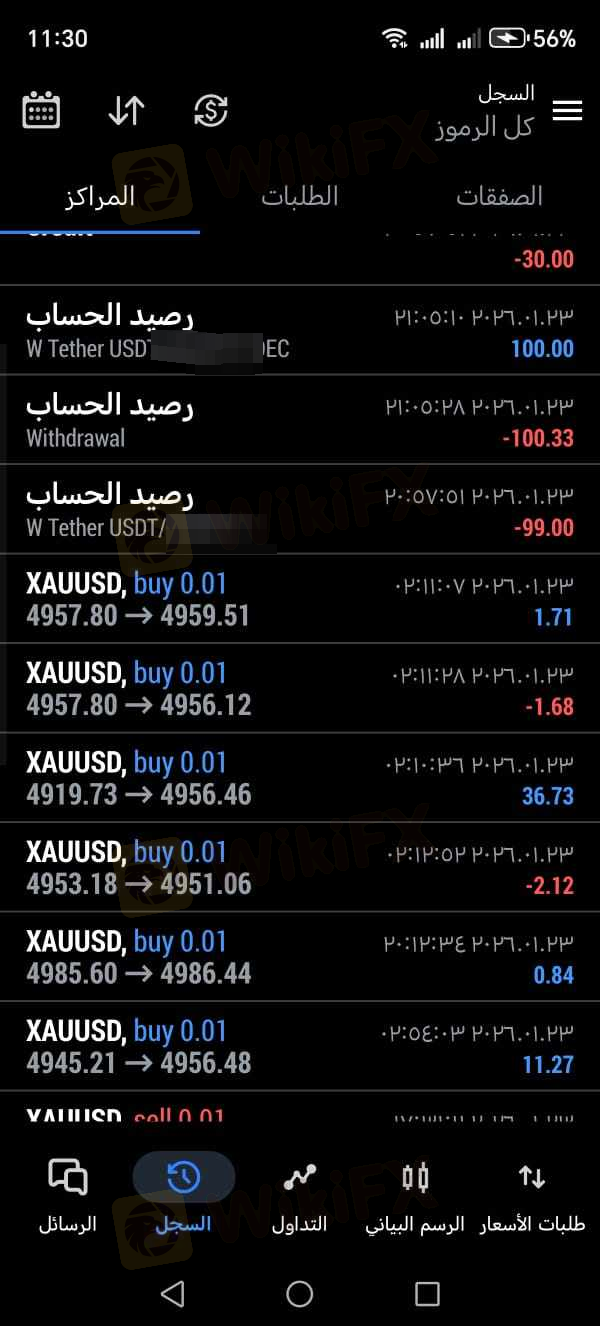The image size is (600, 1326).
Task: Switch to the الصفقات tab
Action: [x=500, y=196]
